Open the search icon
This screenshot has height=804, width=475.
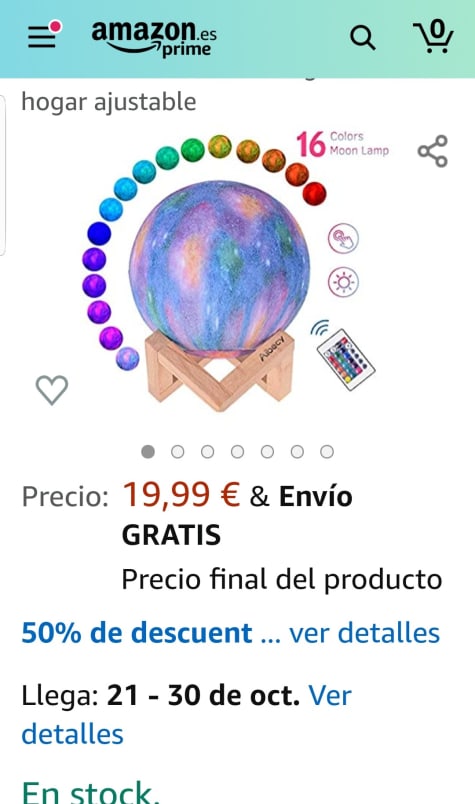pyautogui.click(x=363, y=38)
